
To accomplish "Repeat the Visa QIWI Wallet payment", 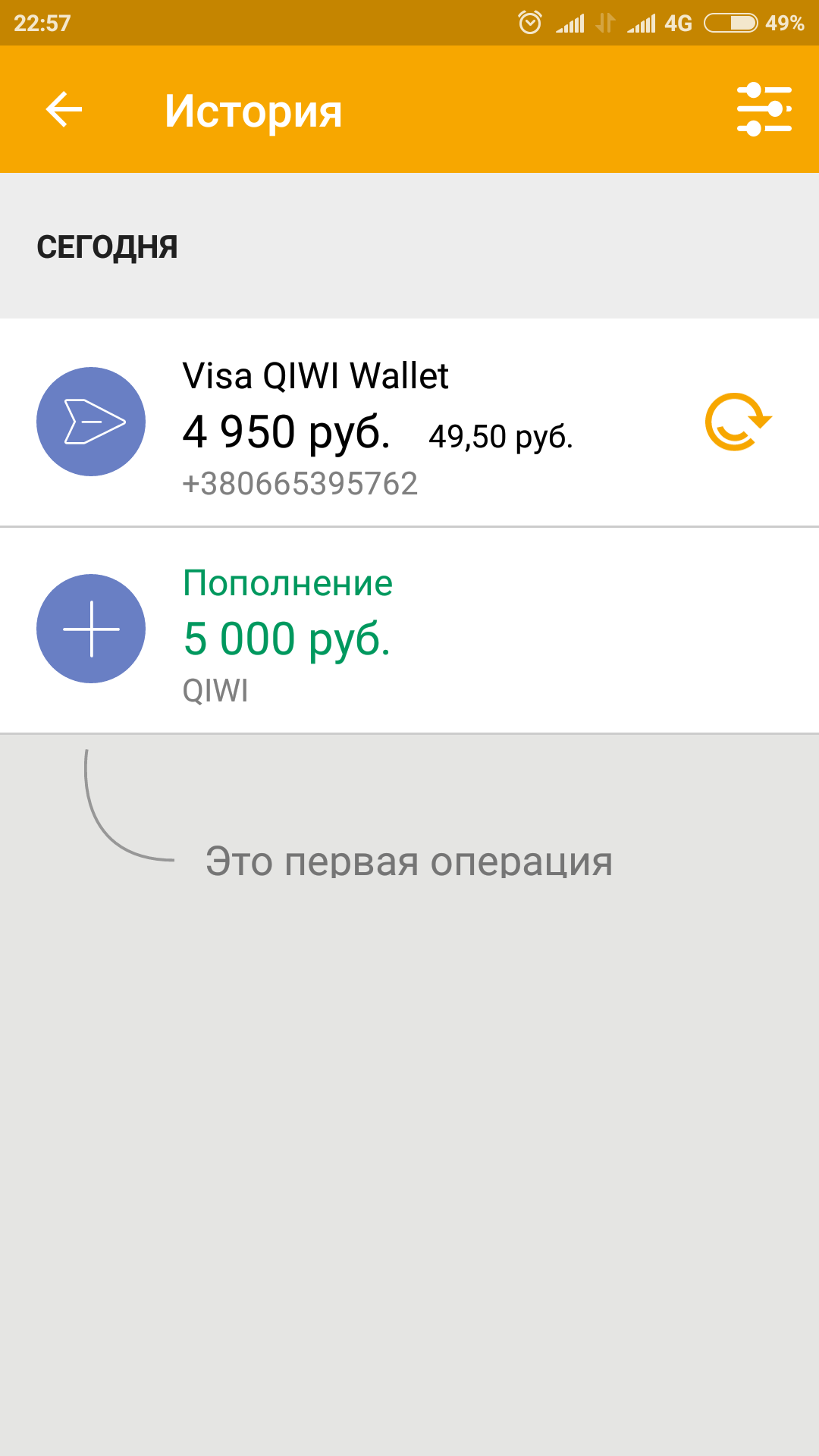I will click(737, 422).
